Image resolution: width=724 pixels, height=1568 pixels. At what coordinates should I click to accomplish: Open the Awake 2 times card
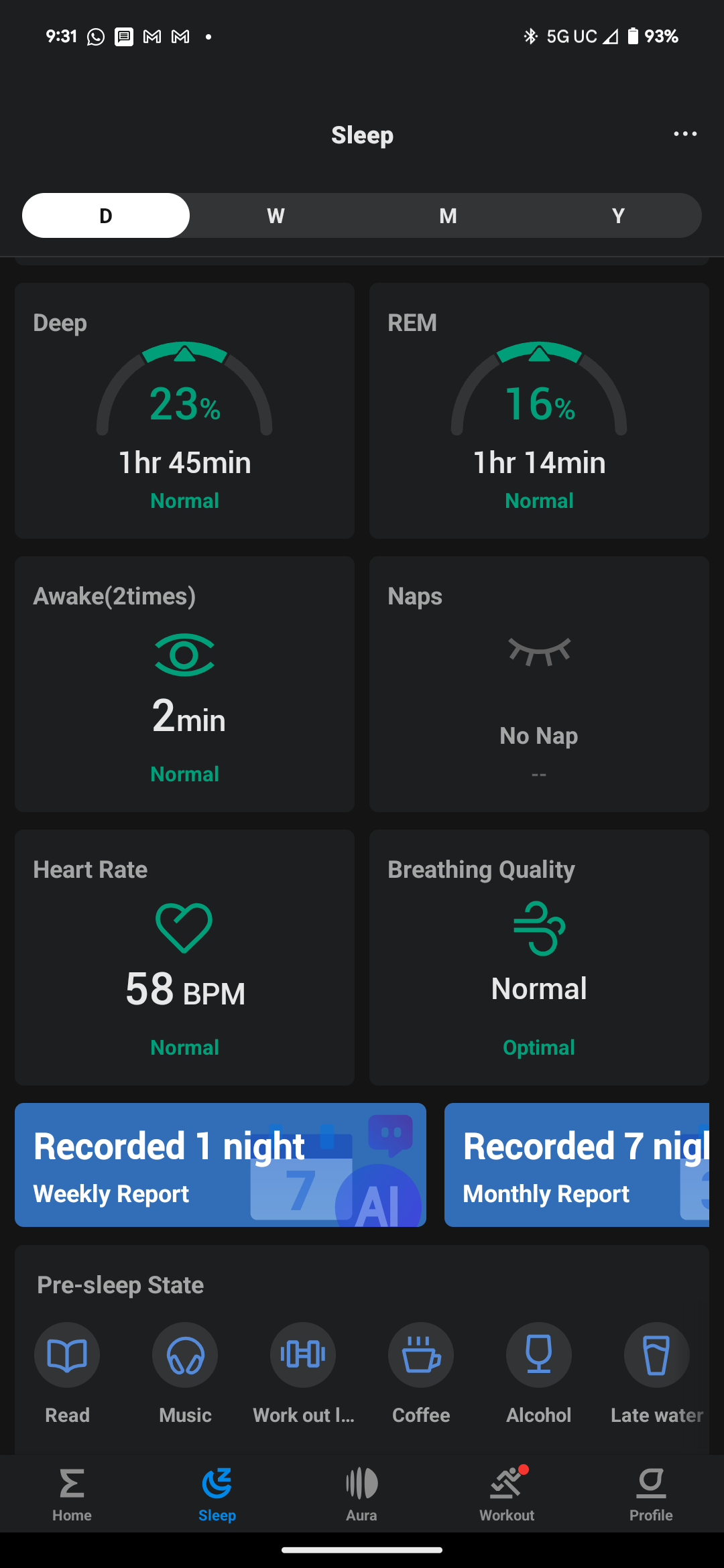click(x=184, y=685)
